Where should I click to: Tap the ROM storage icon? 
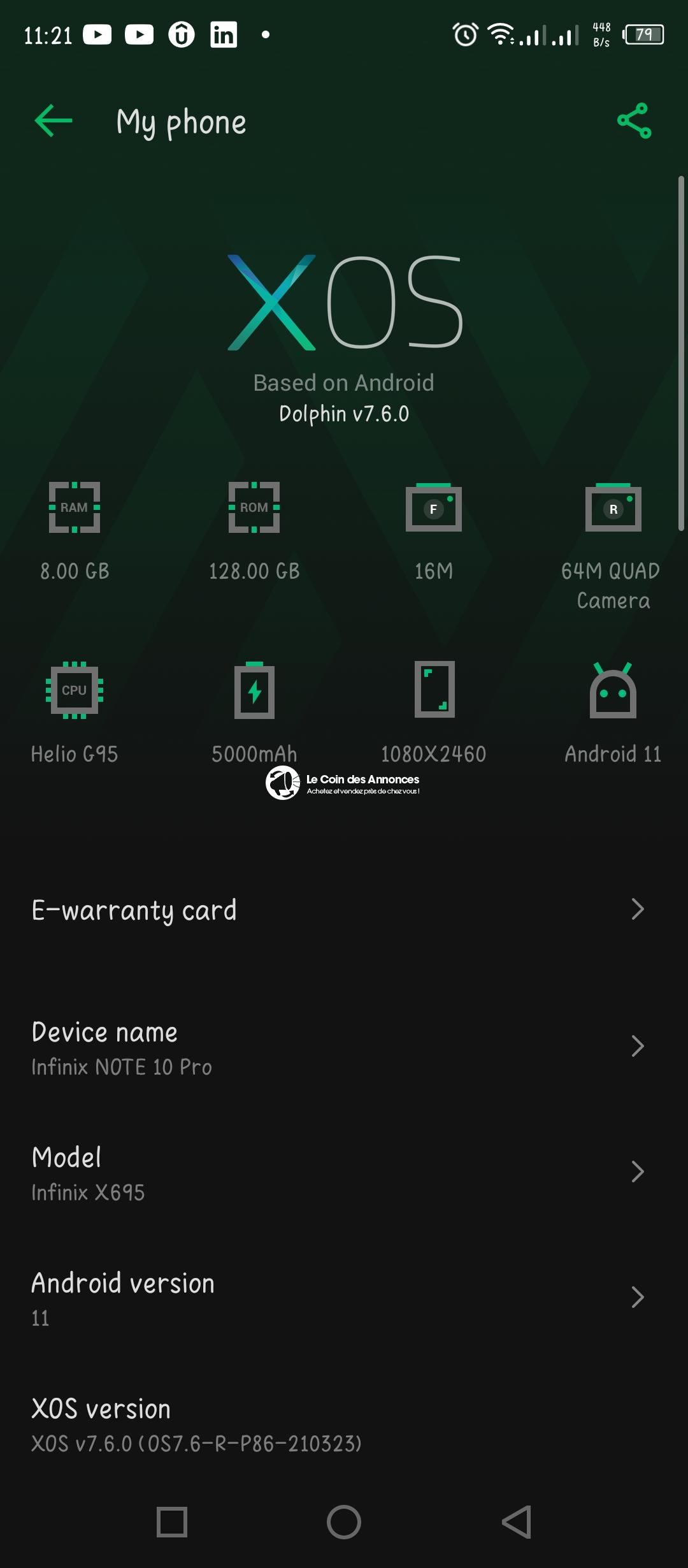click(x=254, y=508)
